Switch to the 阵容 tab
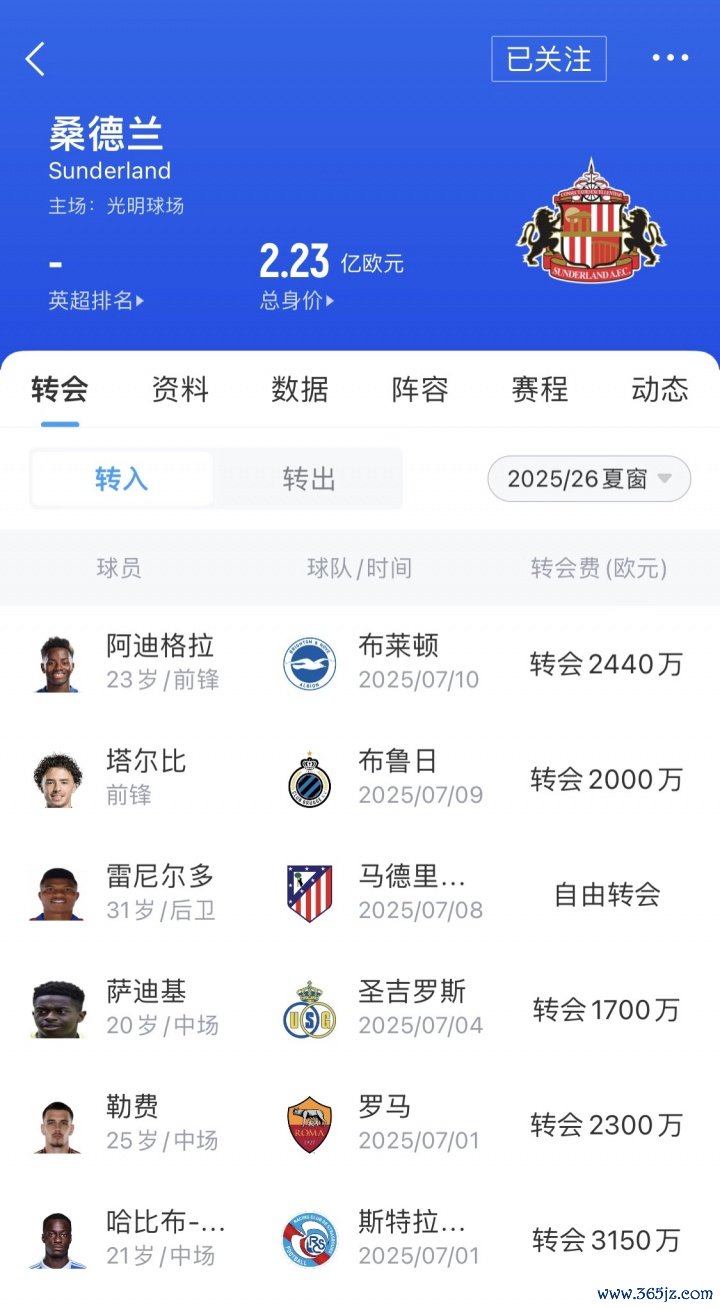 [420, 389]
